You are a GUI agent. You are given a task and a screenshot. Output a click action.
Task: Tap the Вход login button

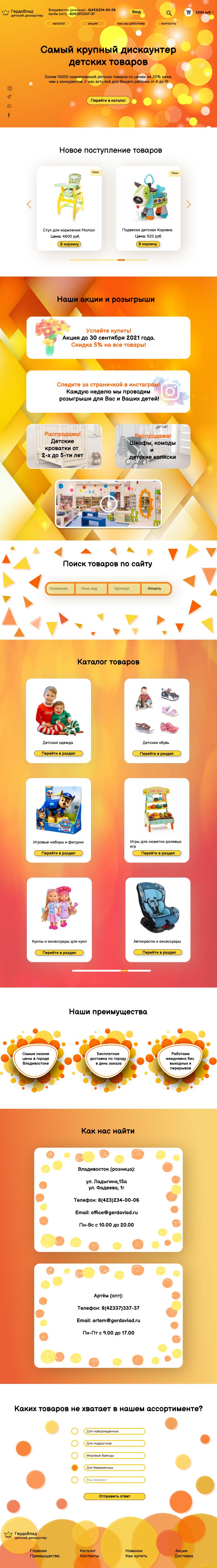[x=136, y=12]
